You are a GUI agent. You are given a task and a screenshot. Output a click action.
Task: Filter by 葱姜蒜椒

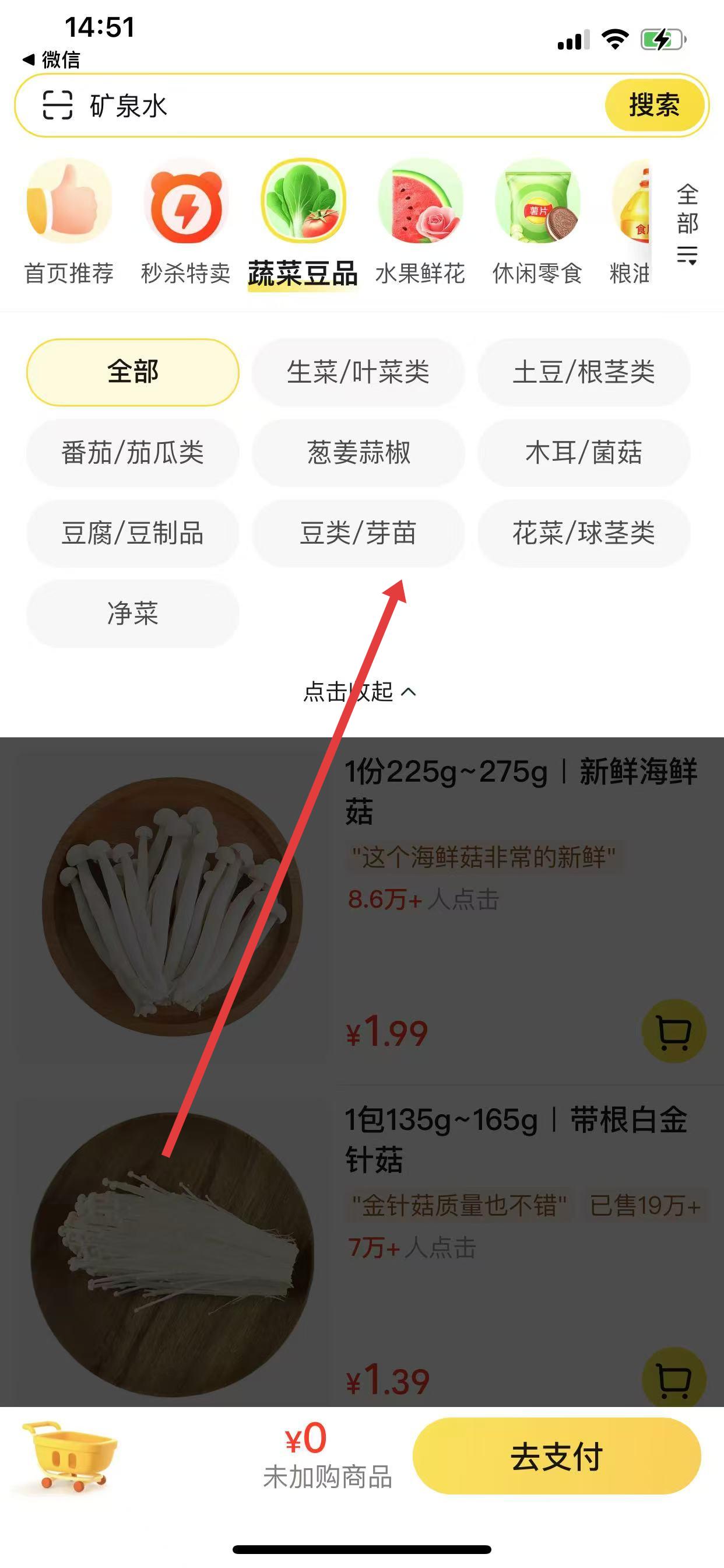pos(359,452)
